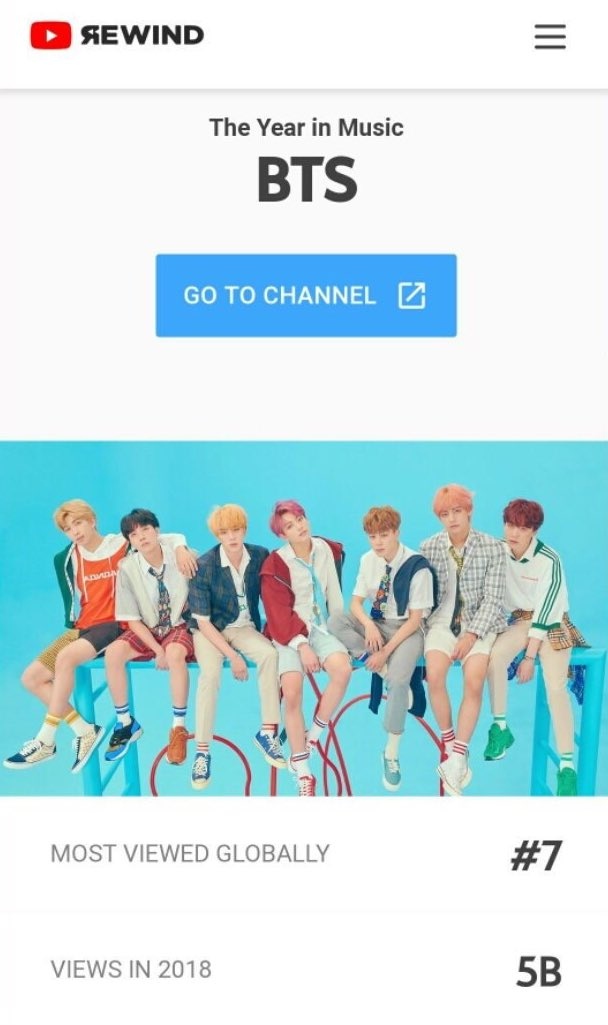The width and height of the screenshot is (608, 1025).
Task: Open the YouTube Rewind home logo
Action: pyautogui.click(x=117, y=36)
